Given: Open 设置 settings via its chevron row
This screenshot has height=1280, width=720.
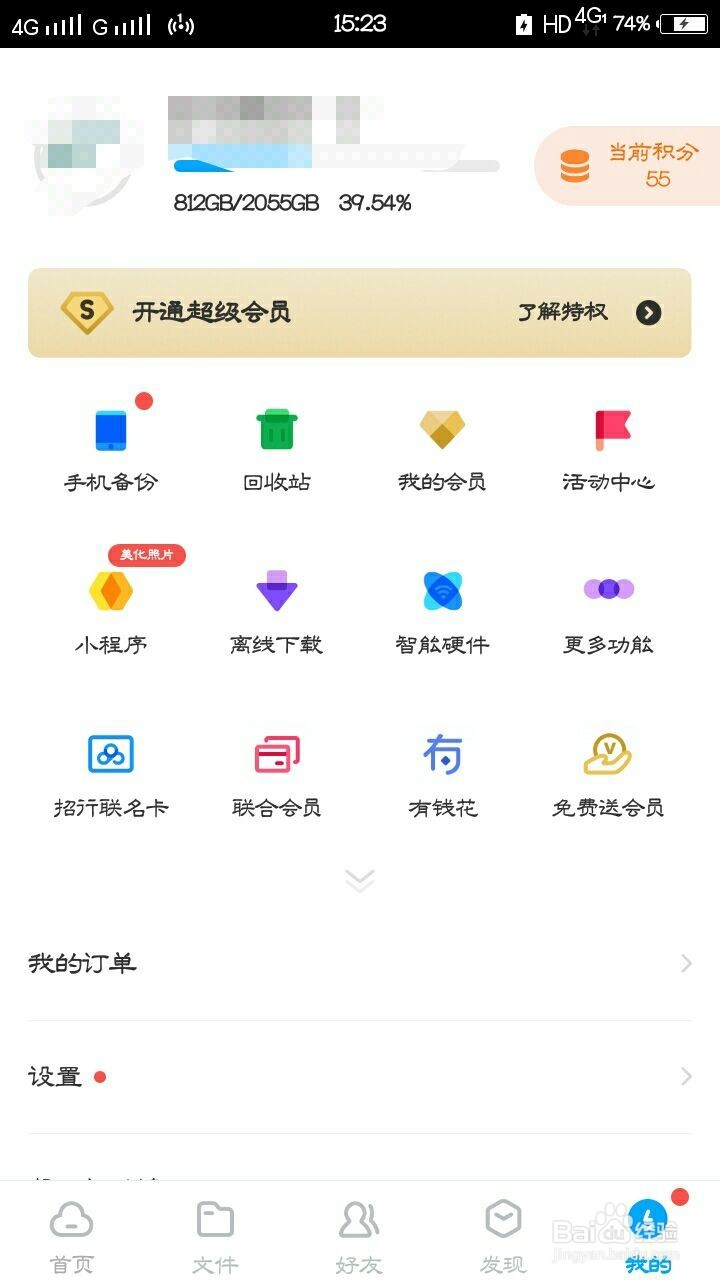Looking at the screenshot, I should pos(360,1076).
